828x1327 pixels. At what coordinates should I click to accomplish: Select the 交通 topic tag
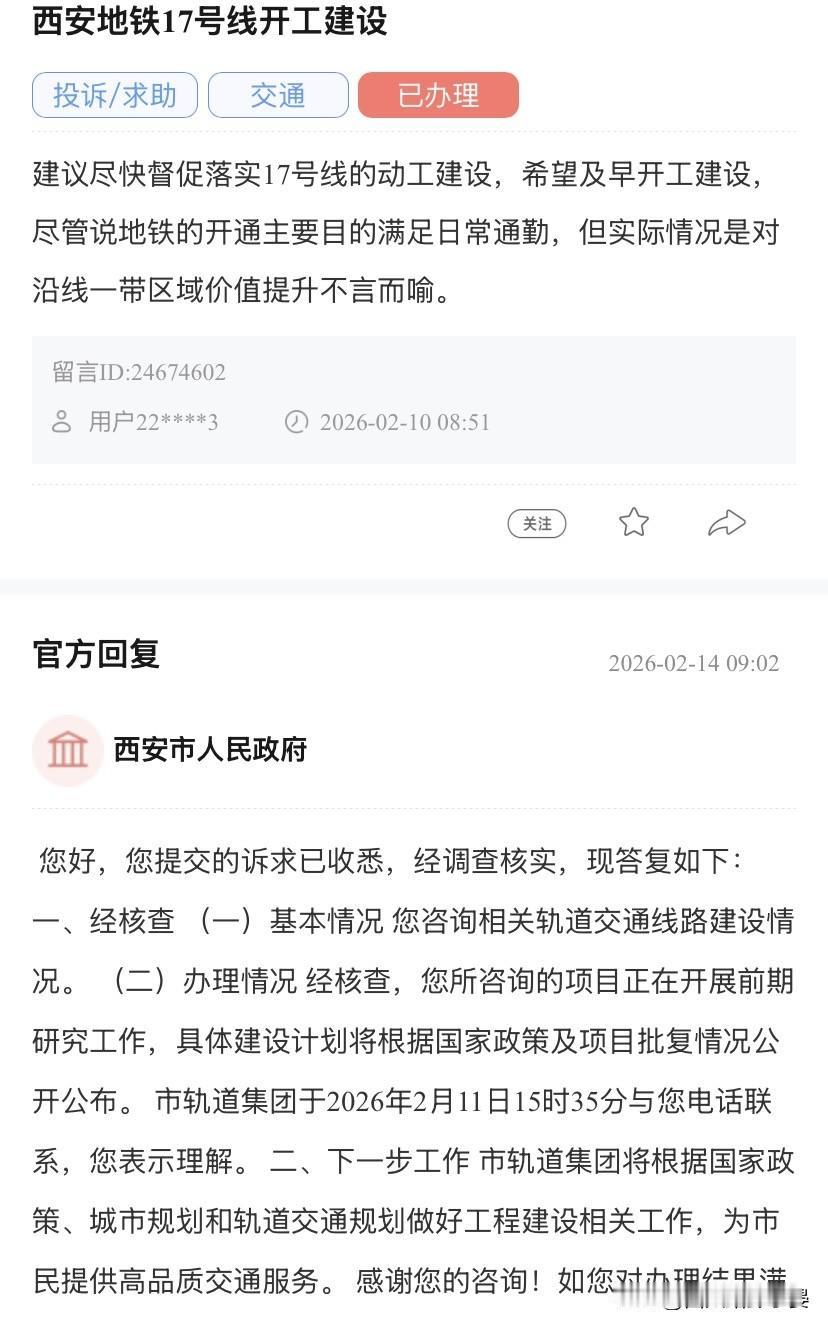[277, 95]
